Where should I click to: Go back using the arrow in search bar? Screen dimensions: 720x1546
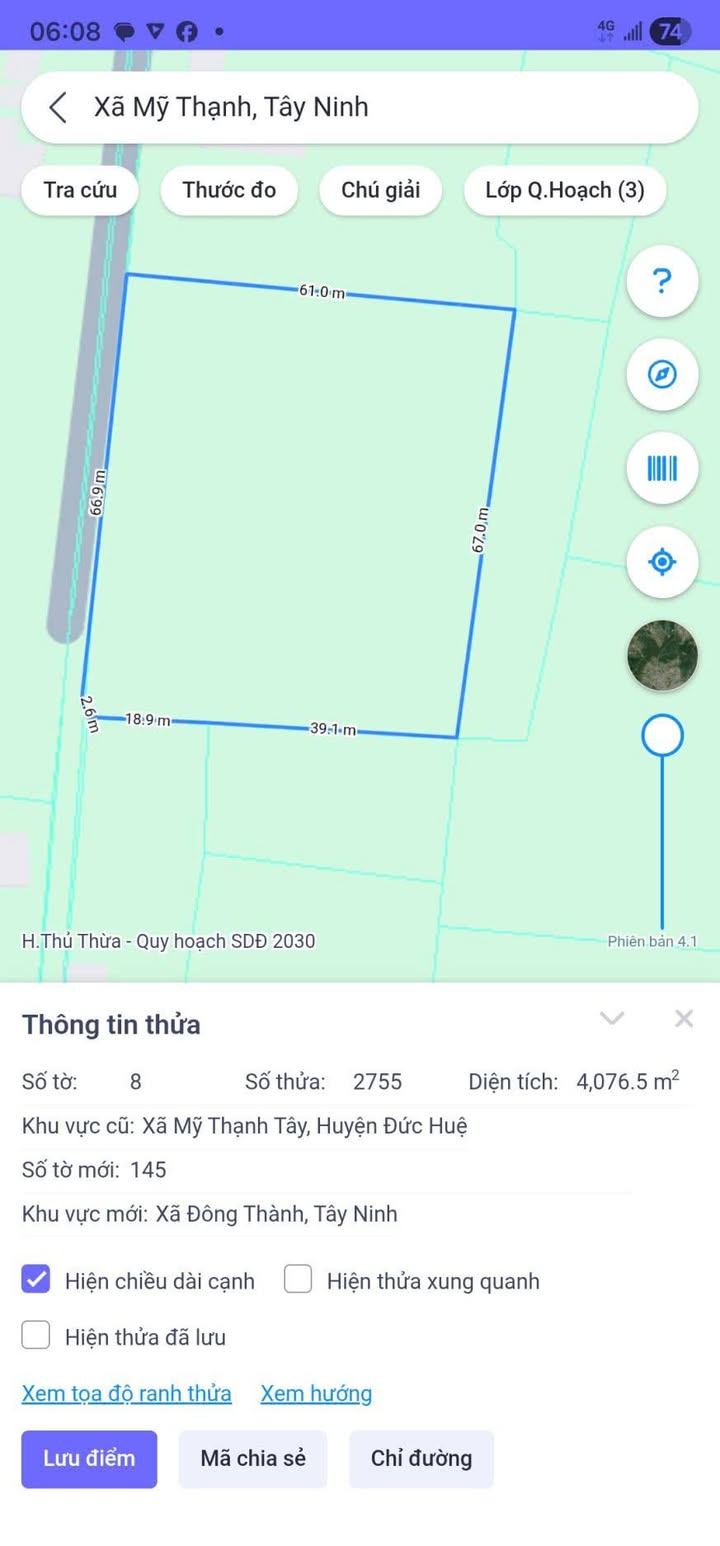point(58,107)
